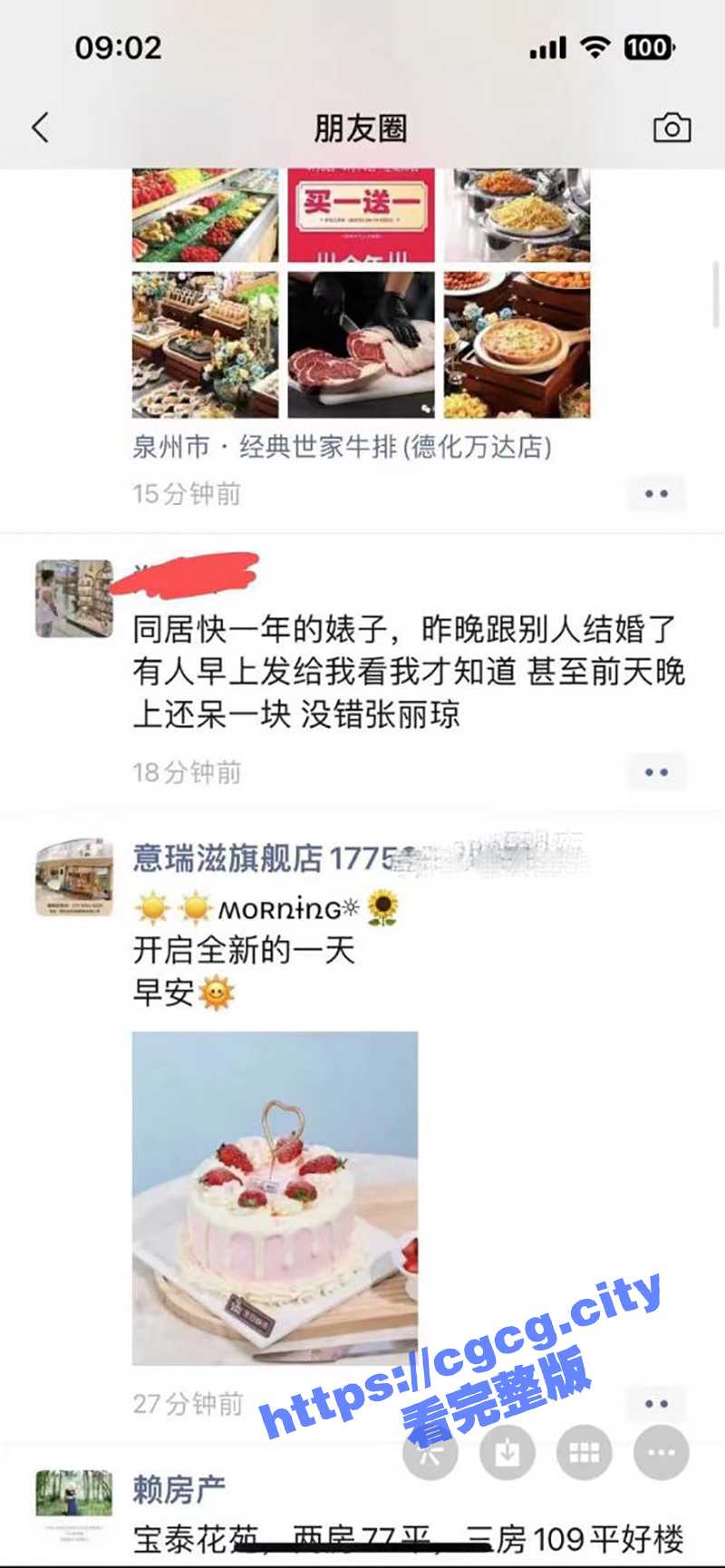Tap the 意瑞滋旗舰店 avatar
725x1568 pixels.
click(x=74, y=877)
